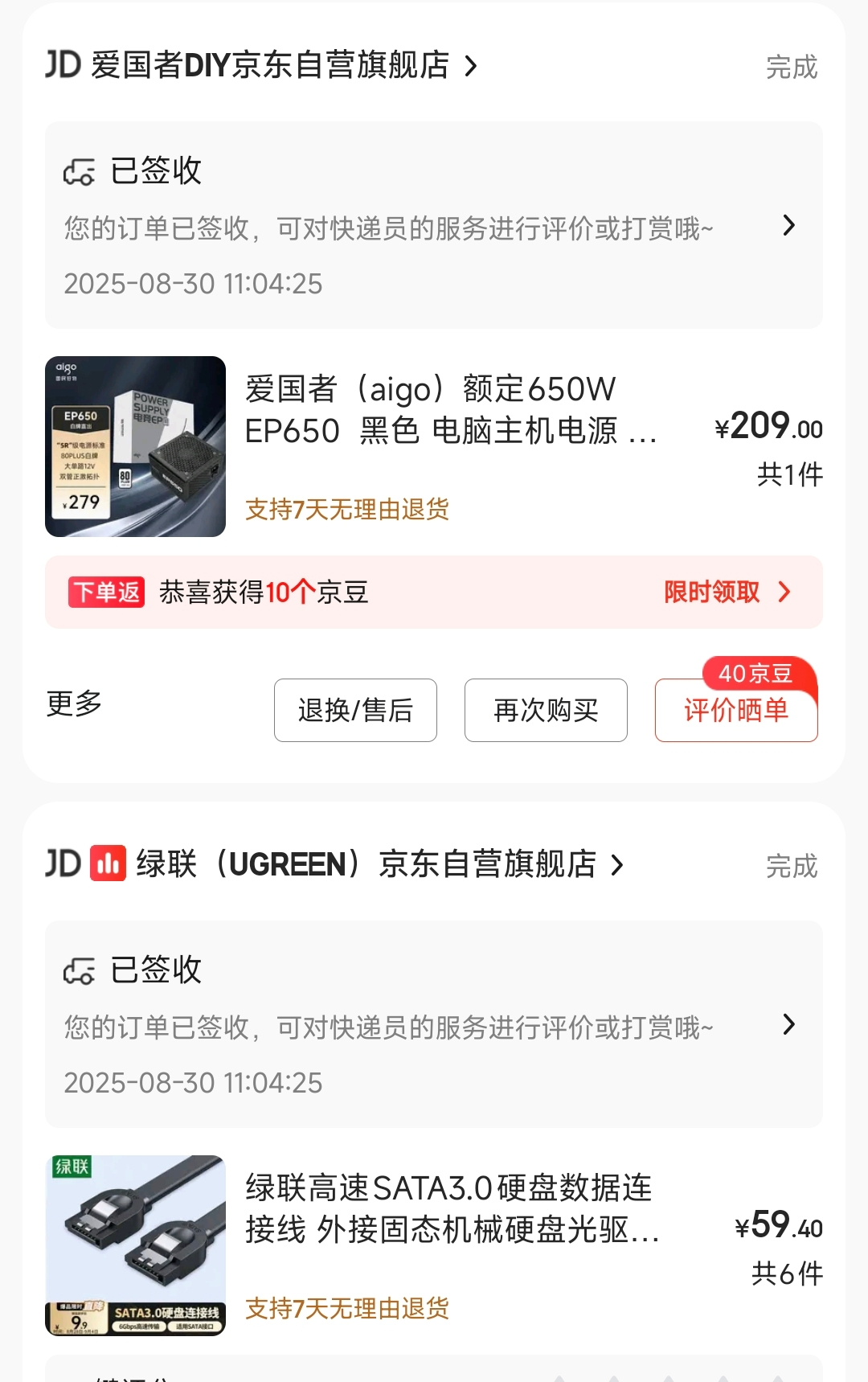
Task: Buy the aigo power supply again with 再次购买
Action: pos(546,711)
